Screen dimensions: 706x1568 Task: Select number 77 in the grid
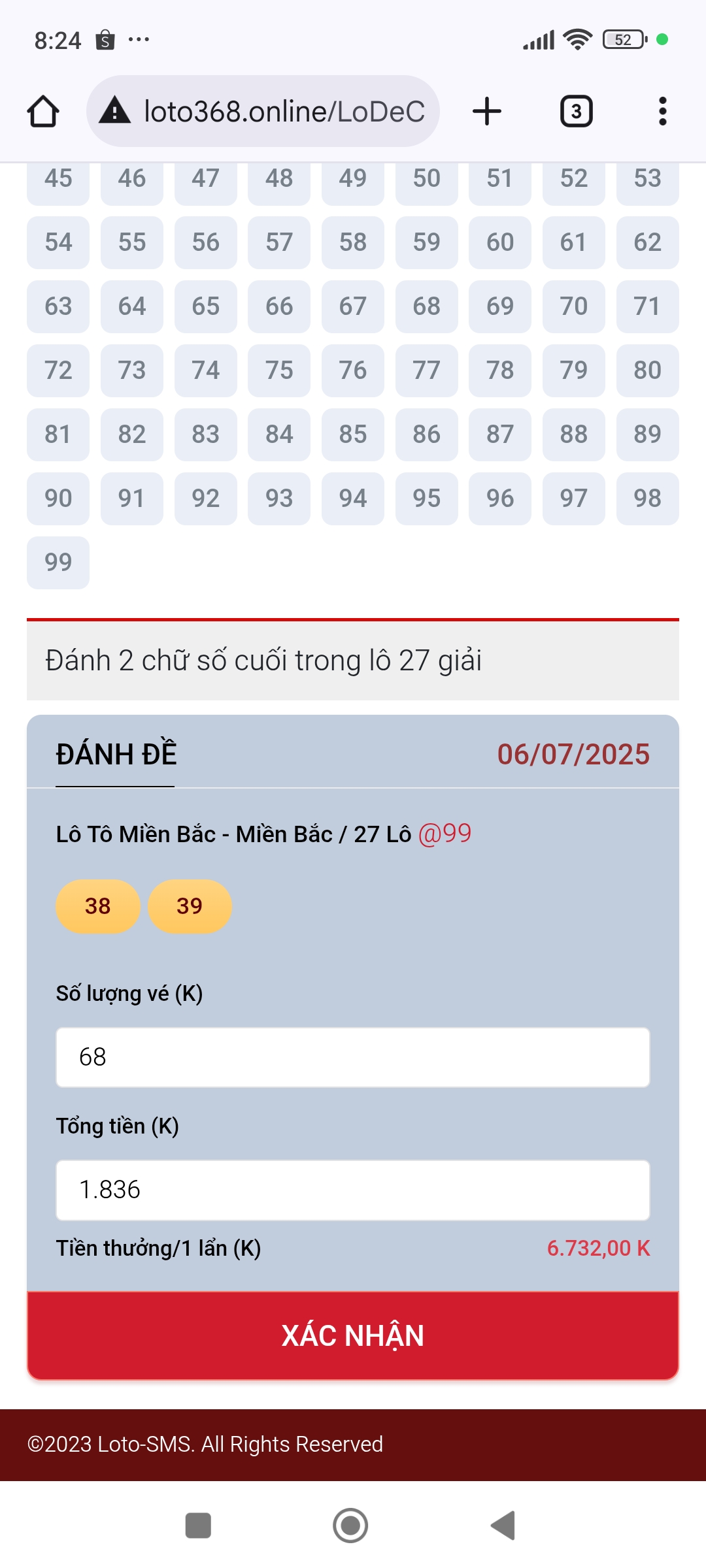(x=426, y=370)
